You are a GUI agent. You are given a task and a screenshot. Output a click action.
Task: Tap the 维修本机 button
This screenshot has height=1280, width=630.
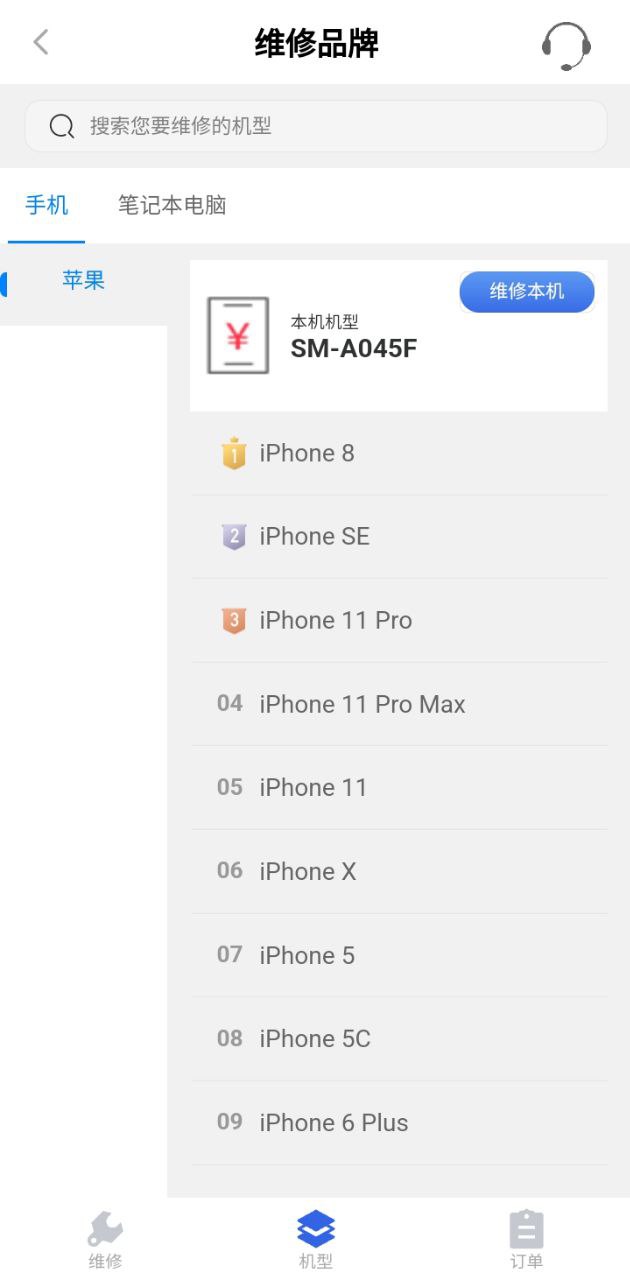tap(527, 292)
